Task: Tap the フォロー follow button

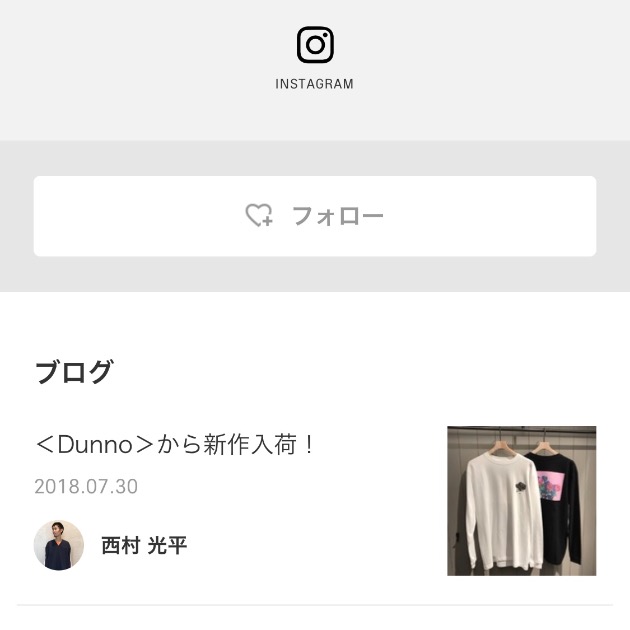Action: click(x=314, y=216)
